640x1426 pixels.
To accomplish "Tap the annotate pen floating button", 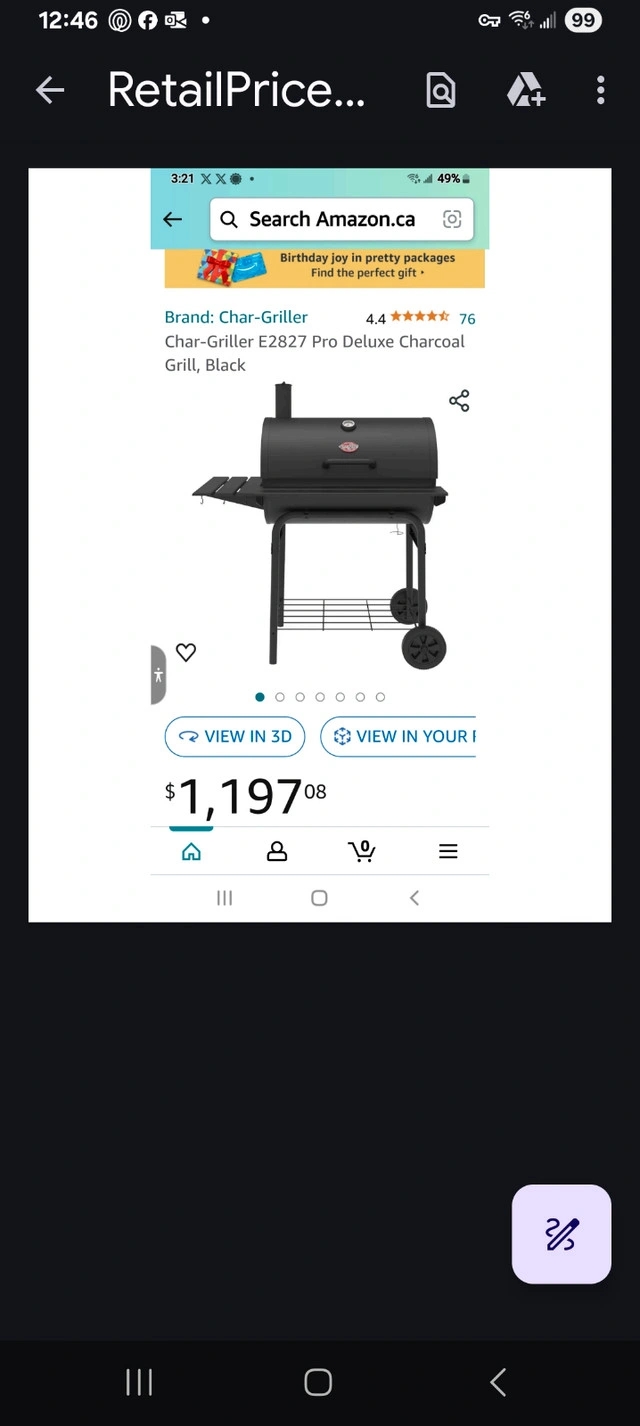I will pos(561,1234).
